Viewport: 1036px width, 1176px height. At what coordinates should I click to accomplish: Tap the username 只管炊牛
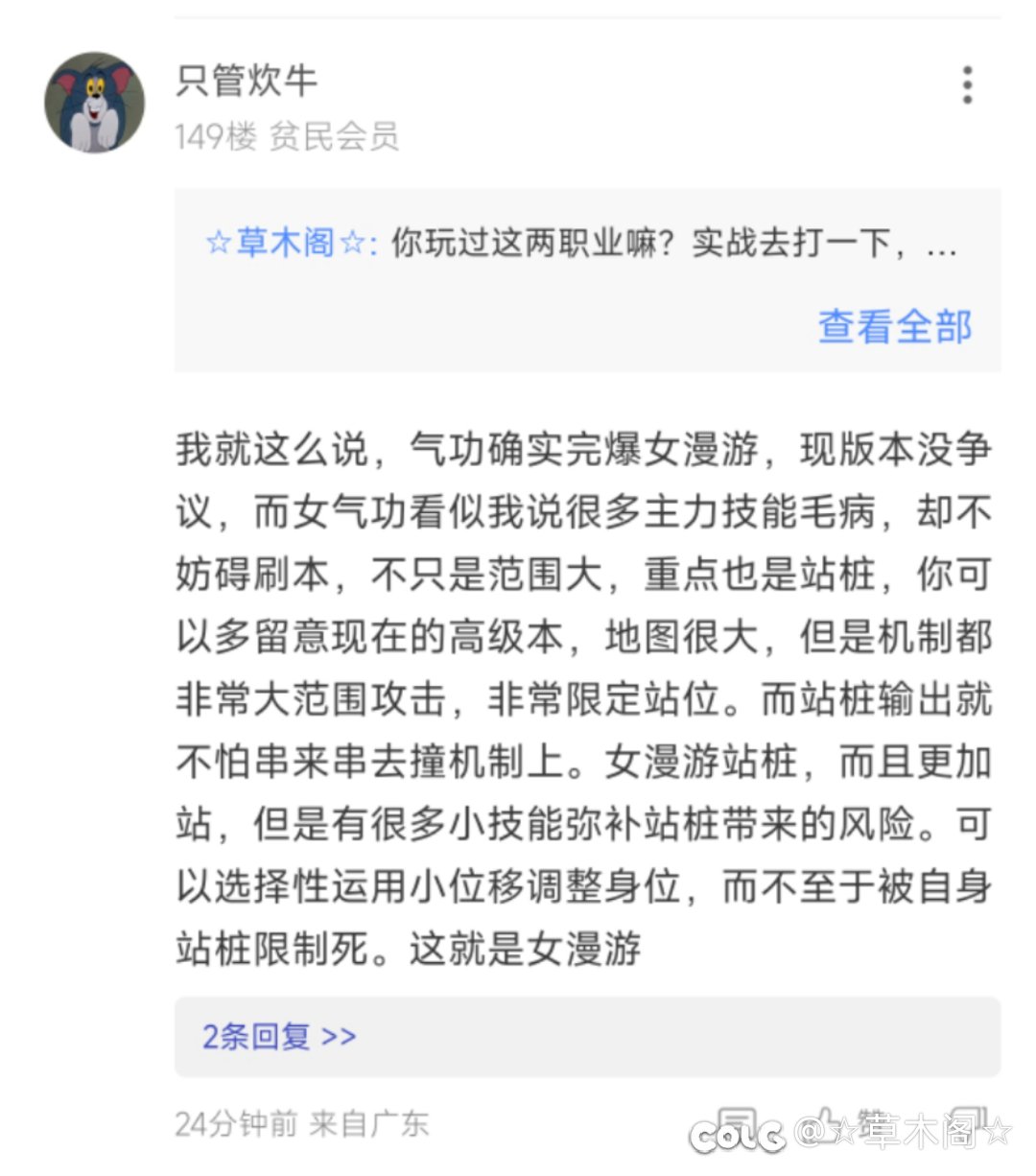click(247, 80)
